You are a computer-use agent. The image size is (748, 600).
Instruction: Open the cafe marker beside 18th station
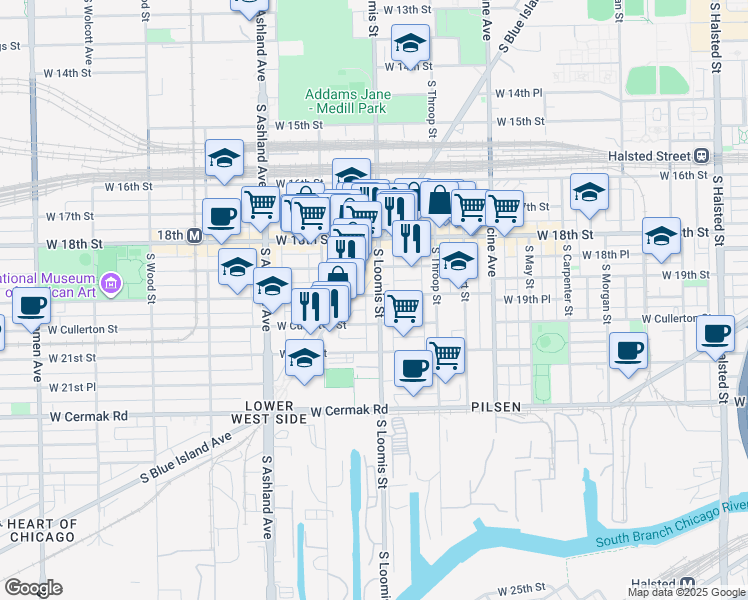221,220
